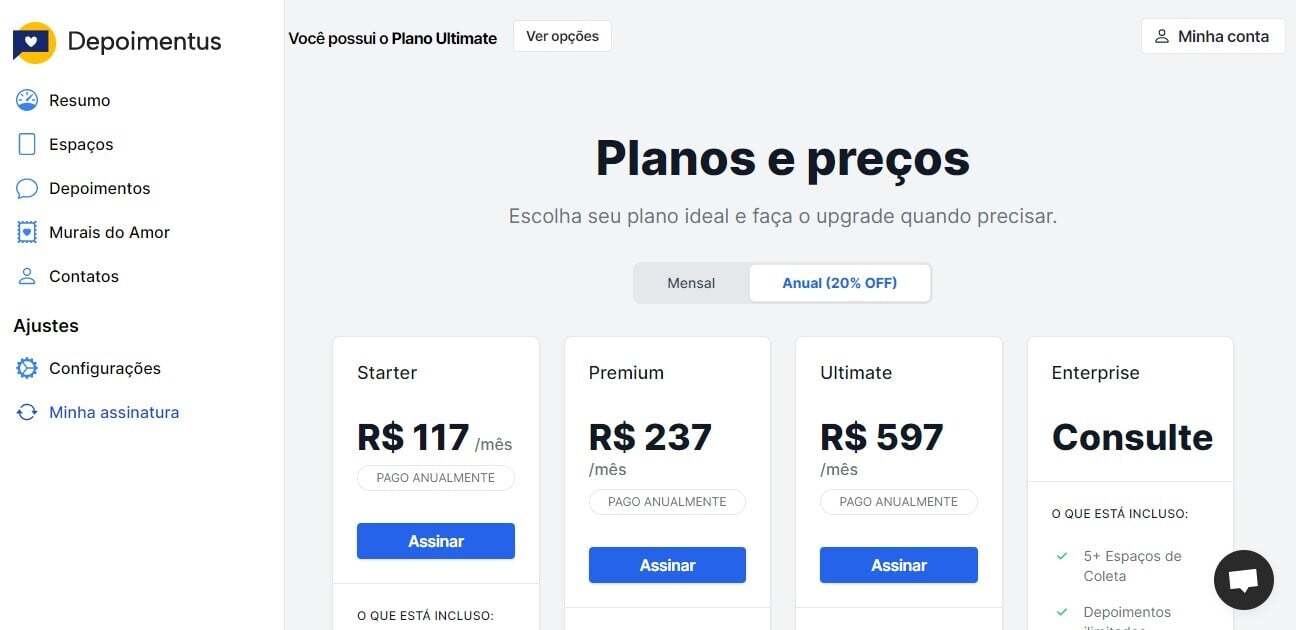
Task: Open Minha conta menu
Action: tap(1212, 36)
